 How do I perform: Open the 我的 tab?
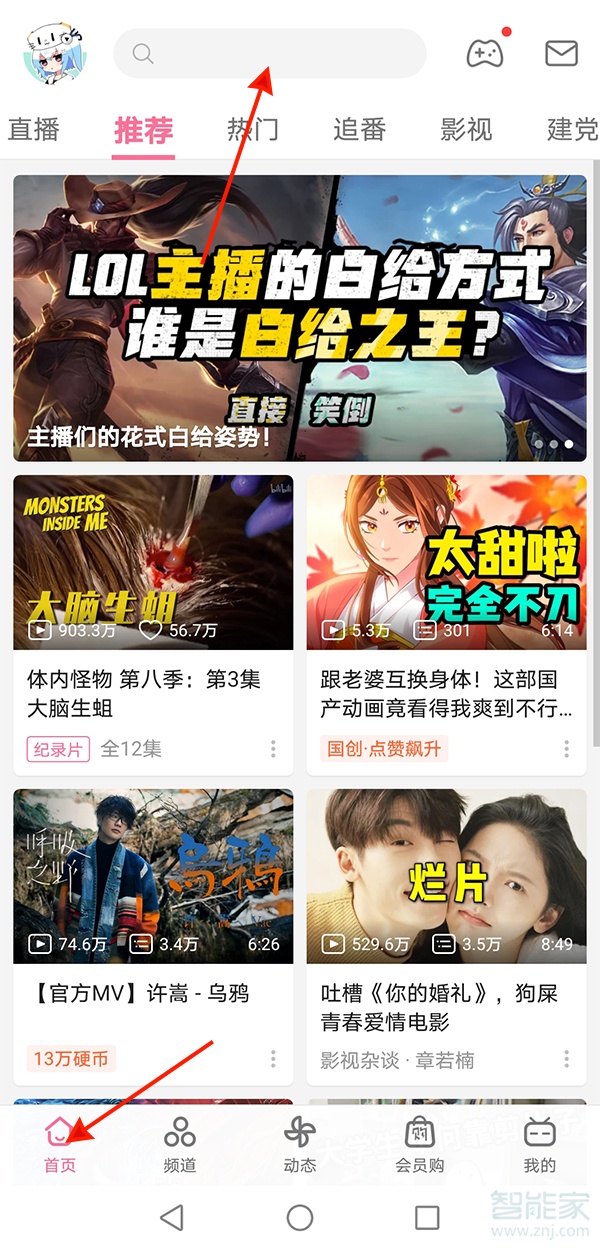[540, 1145]
